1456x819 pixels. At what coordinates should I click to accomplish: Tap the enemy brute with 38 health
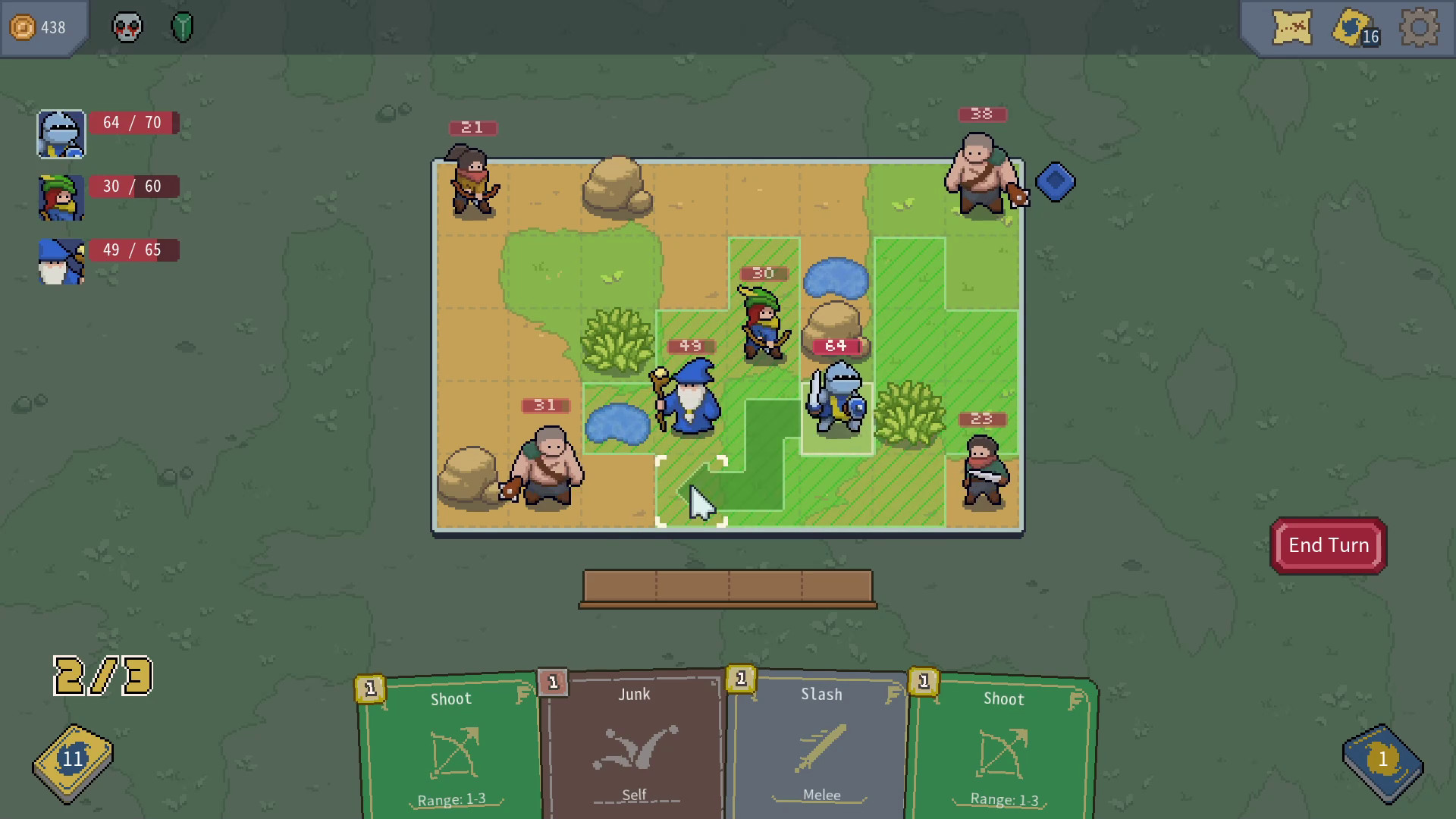[981, 176]
